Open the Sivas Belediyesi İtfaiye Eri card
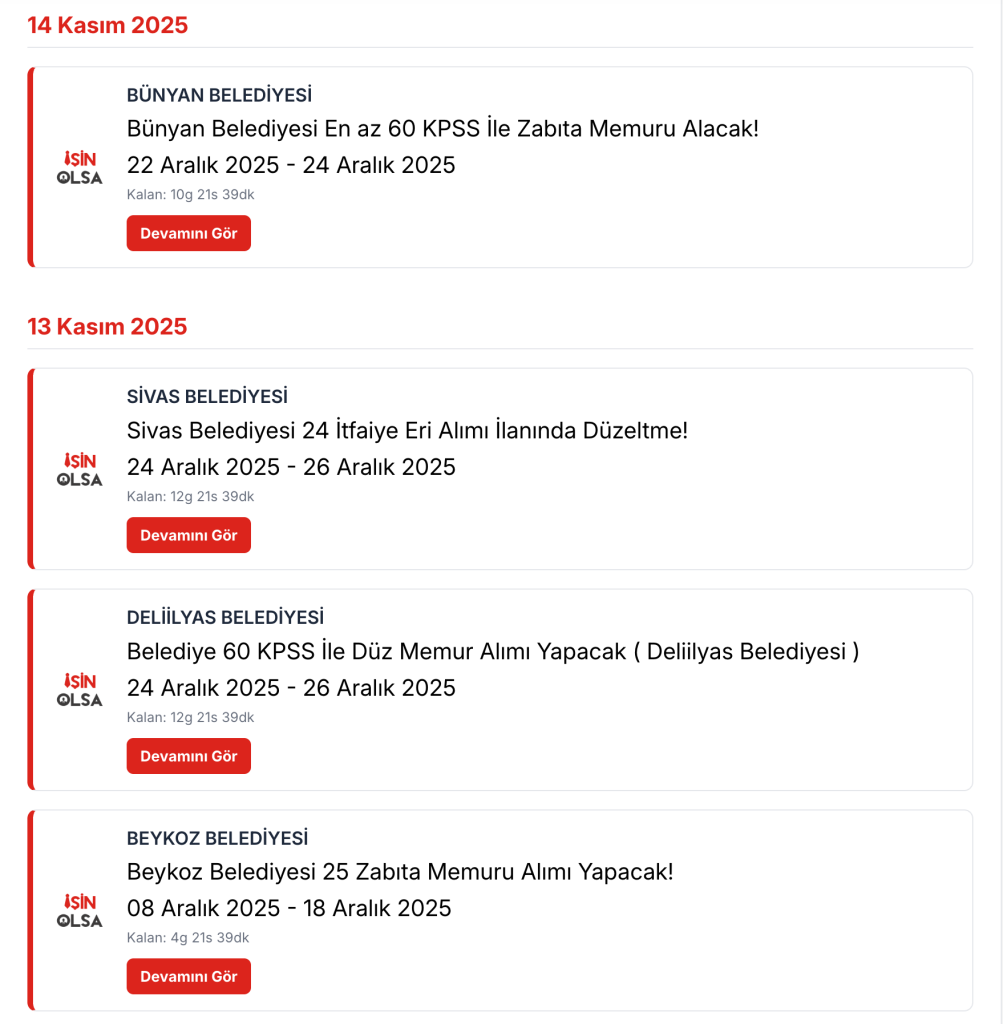This screenshot has width=1003, height=1024. point(407,431)
